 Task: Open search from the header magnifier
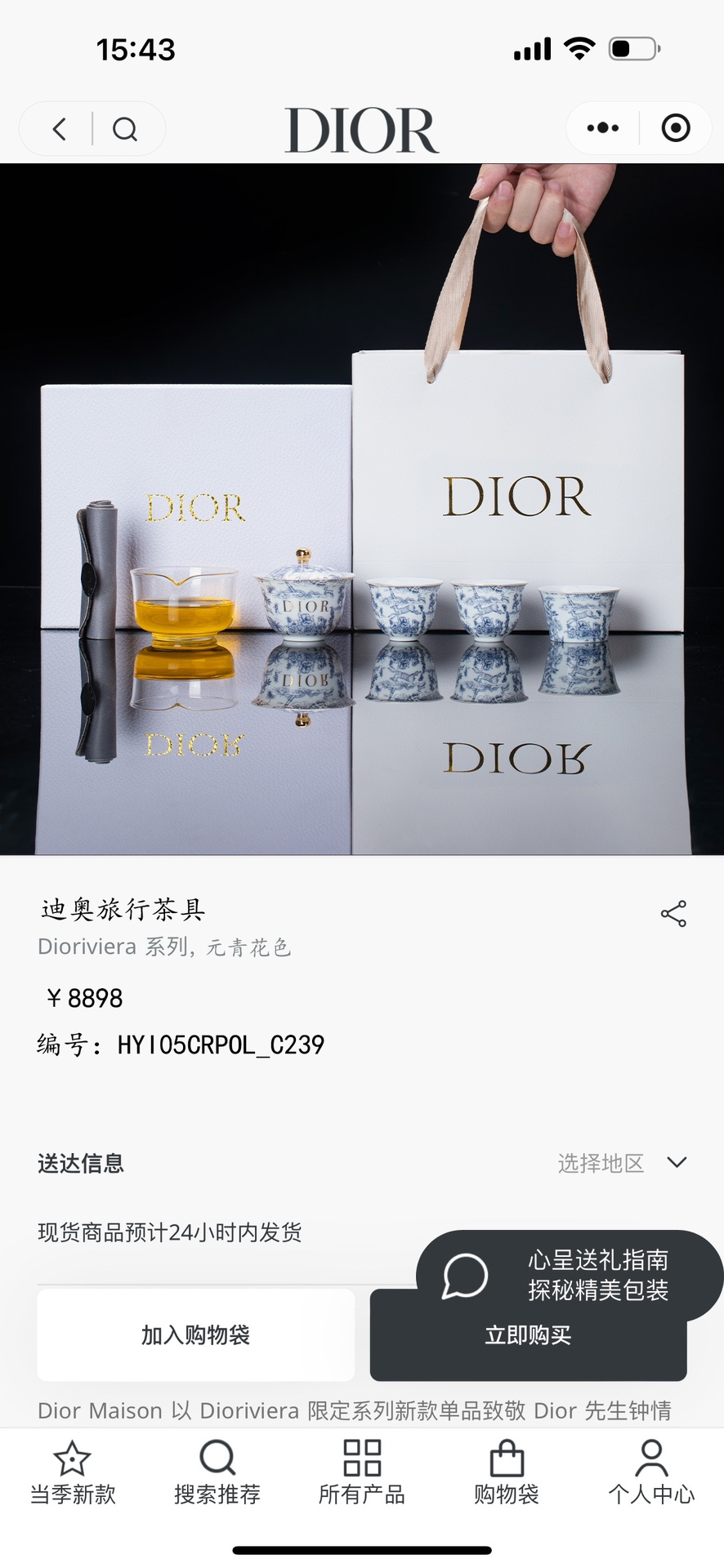[x=125, y=129]
